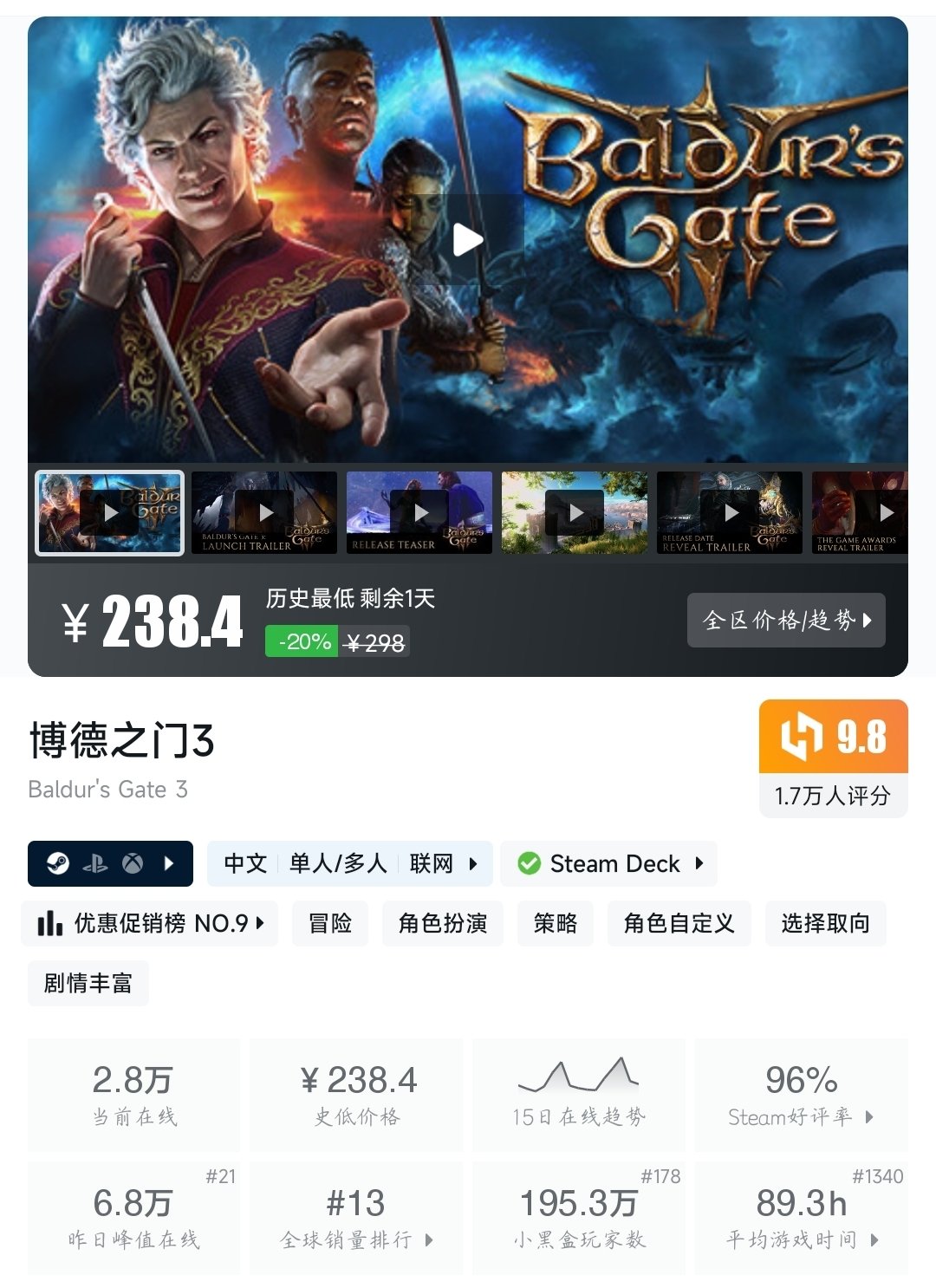The image size is (936, 1288).
Task: Open the 剧情丰富 tag
Action: [88, 983]
